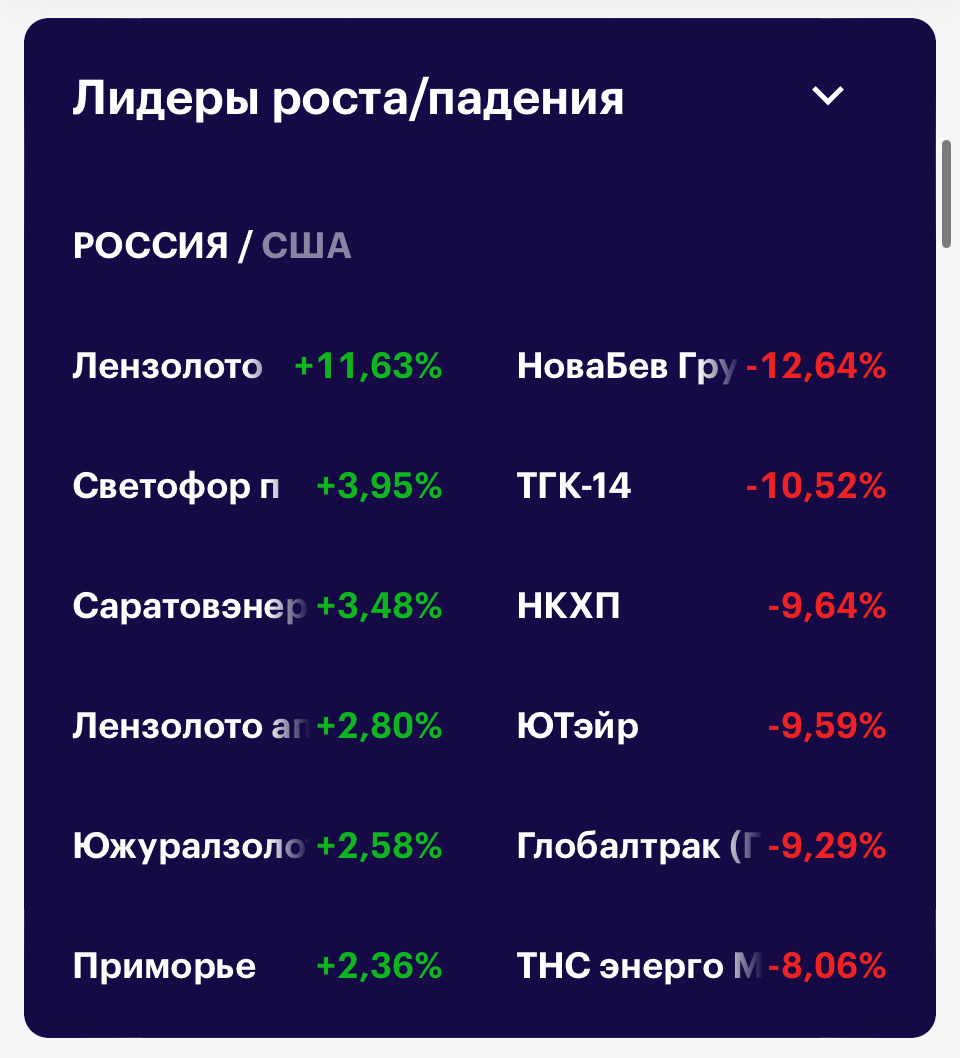Open НоваБев Групп stock row
This screenshot has width=960, height=1058.
pos(702,366)
